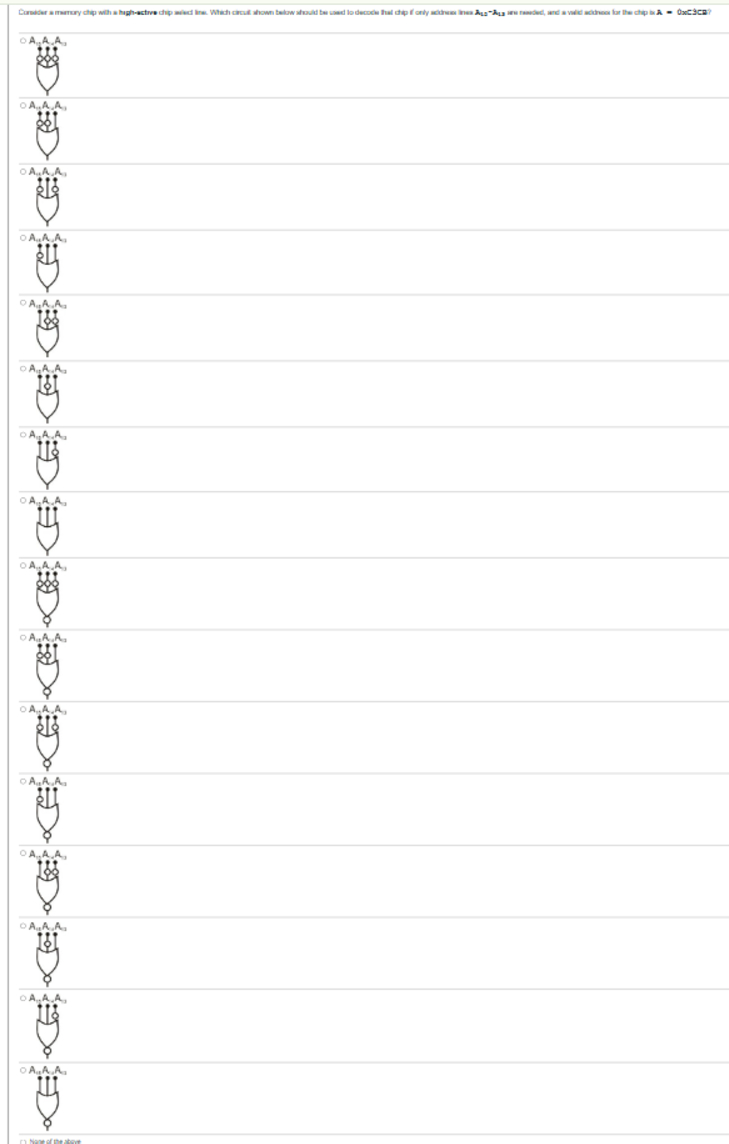
Task: Select OR gate with only A14 inverted
Action: (x=21, y=368)
